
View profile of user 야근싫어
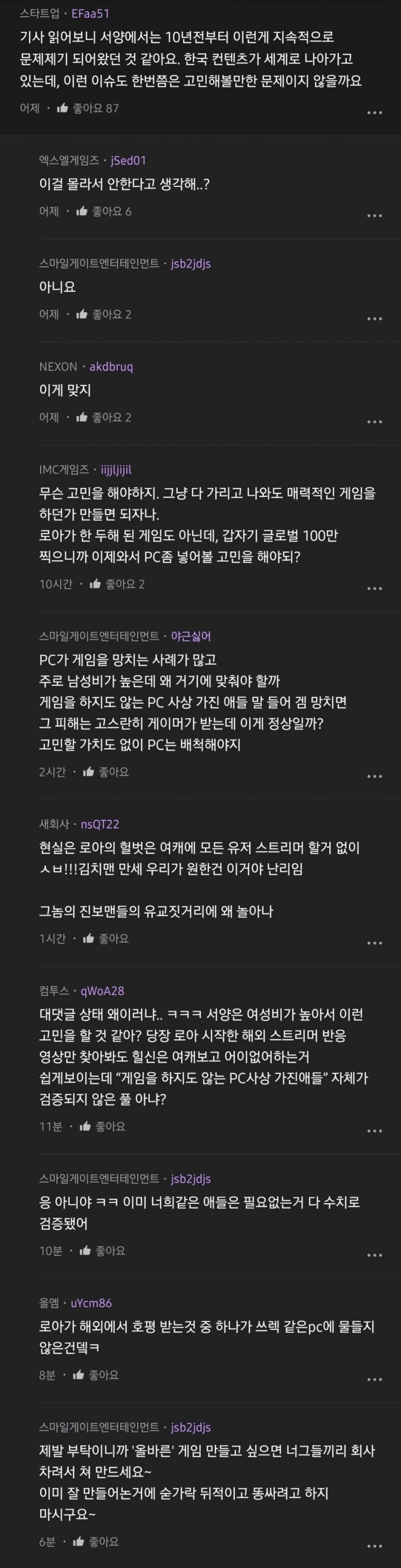pos(190,636)
